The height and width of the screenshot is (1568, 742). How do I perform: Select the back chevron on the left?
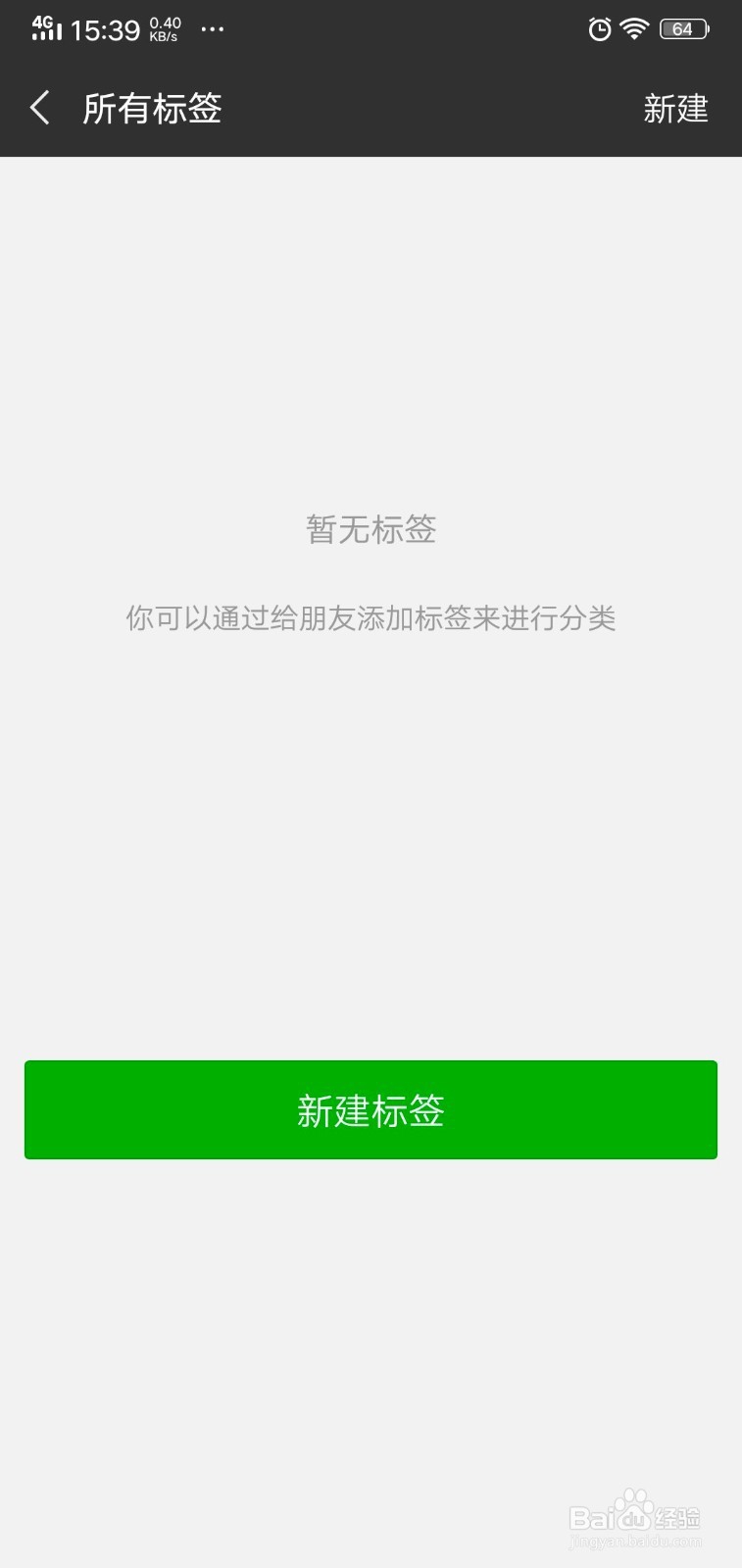[40, 108]
